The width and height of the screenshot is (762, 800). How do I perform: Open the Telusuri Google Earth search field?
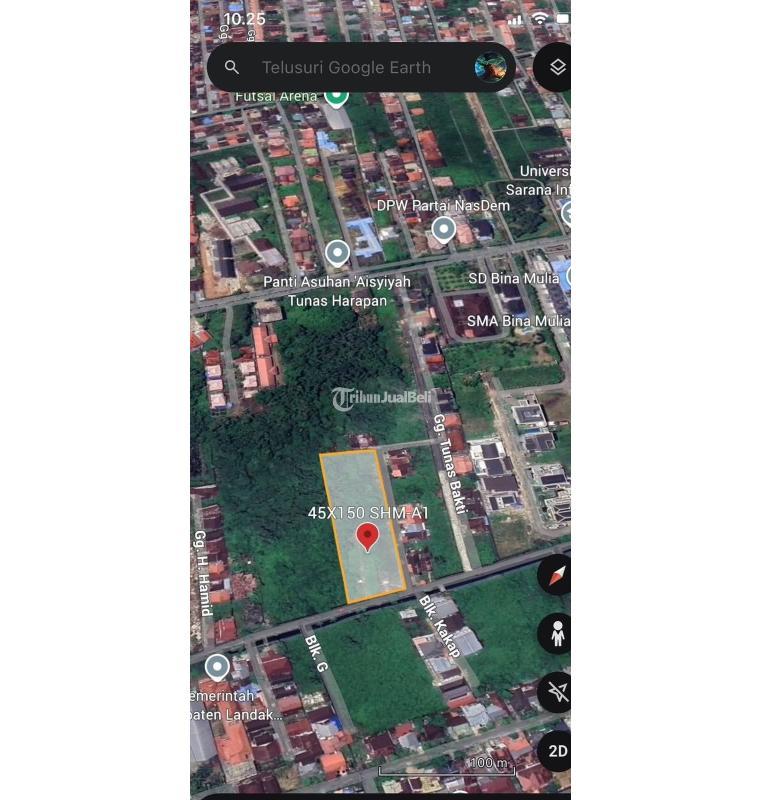click(x=346, y=68)
